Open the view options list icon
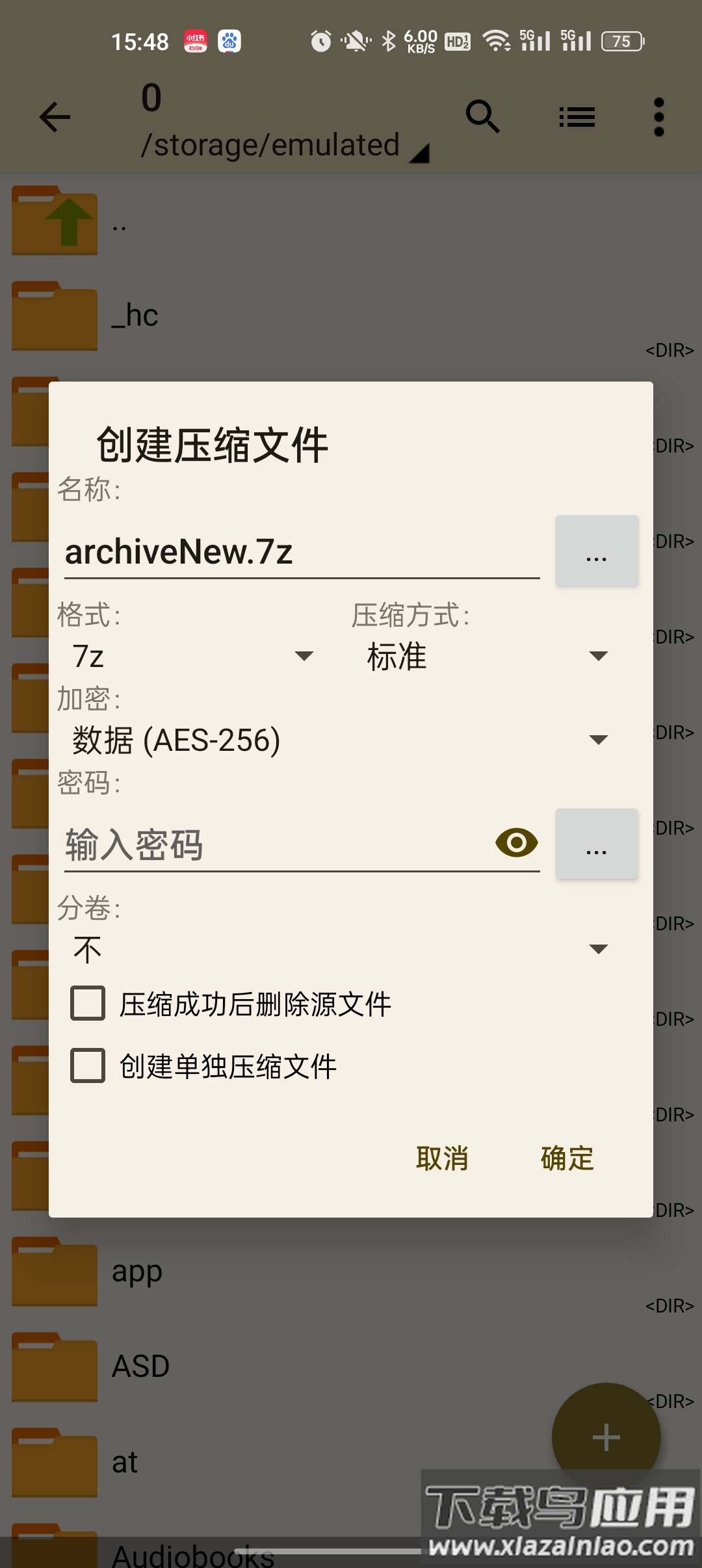Viewport: 702px width, 1568px height. click(577, 118)
